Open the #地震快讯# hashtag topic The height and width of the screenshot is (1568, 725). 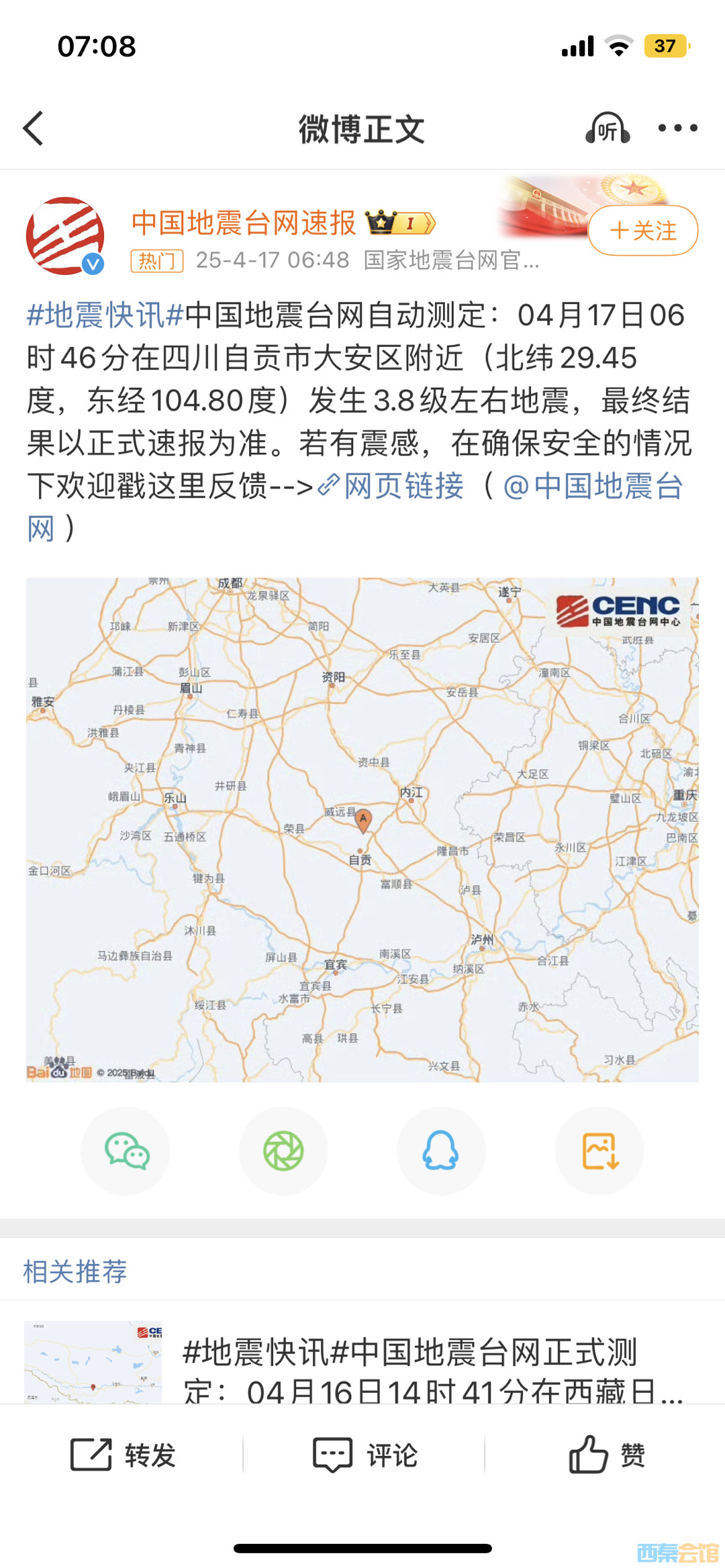(x=105, y=315)
